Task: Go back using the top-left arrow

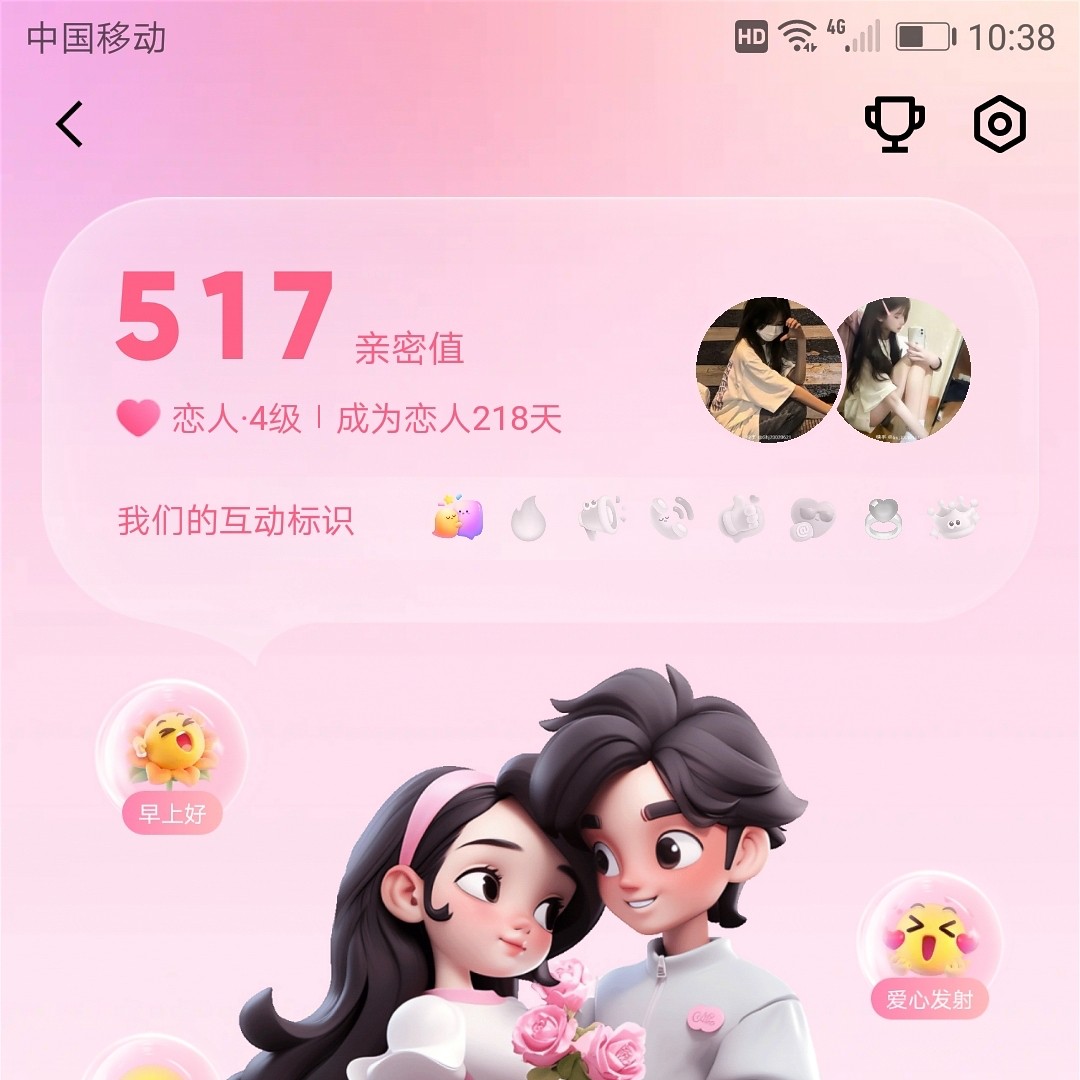Action: pyautogui.click(x=70, y=125)
